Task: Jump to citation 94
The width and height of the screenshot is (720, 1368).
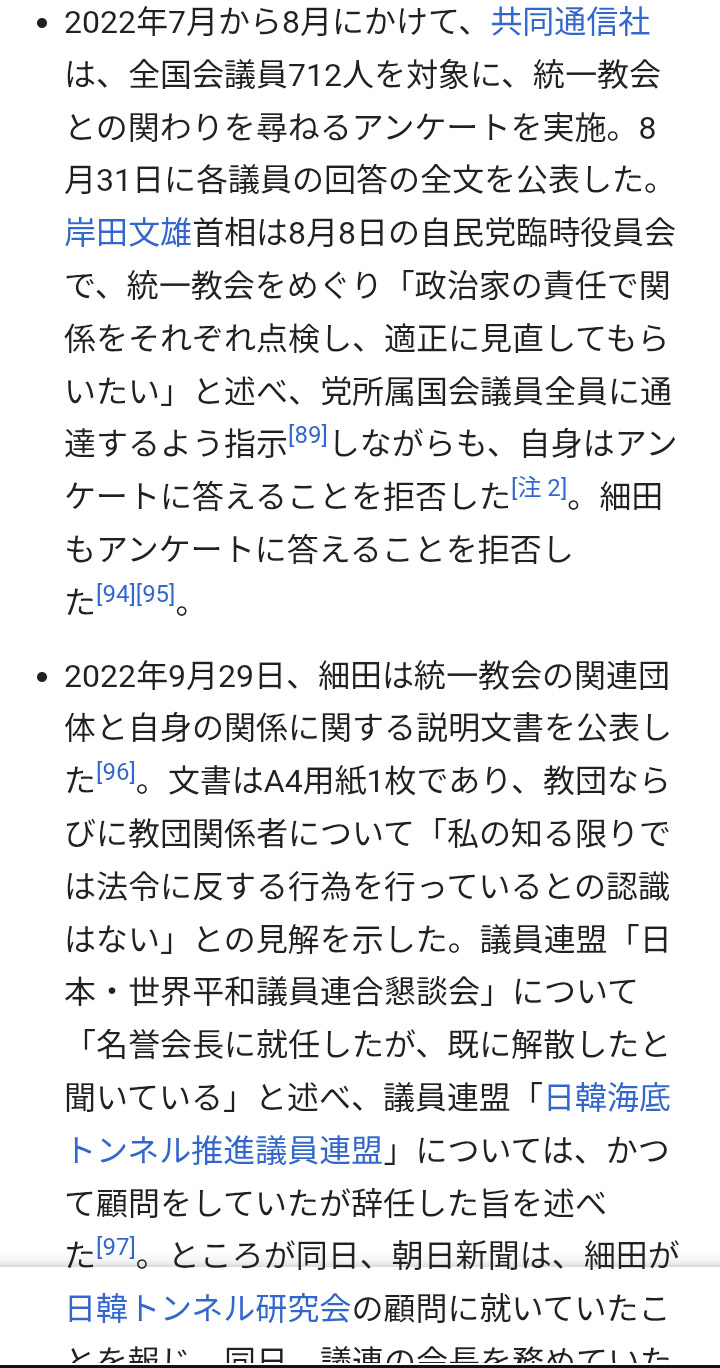Action: coord(116,594)
